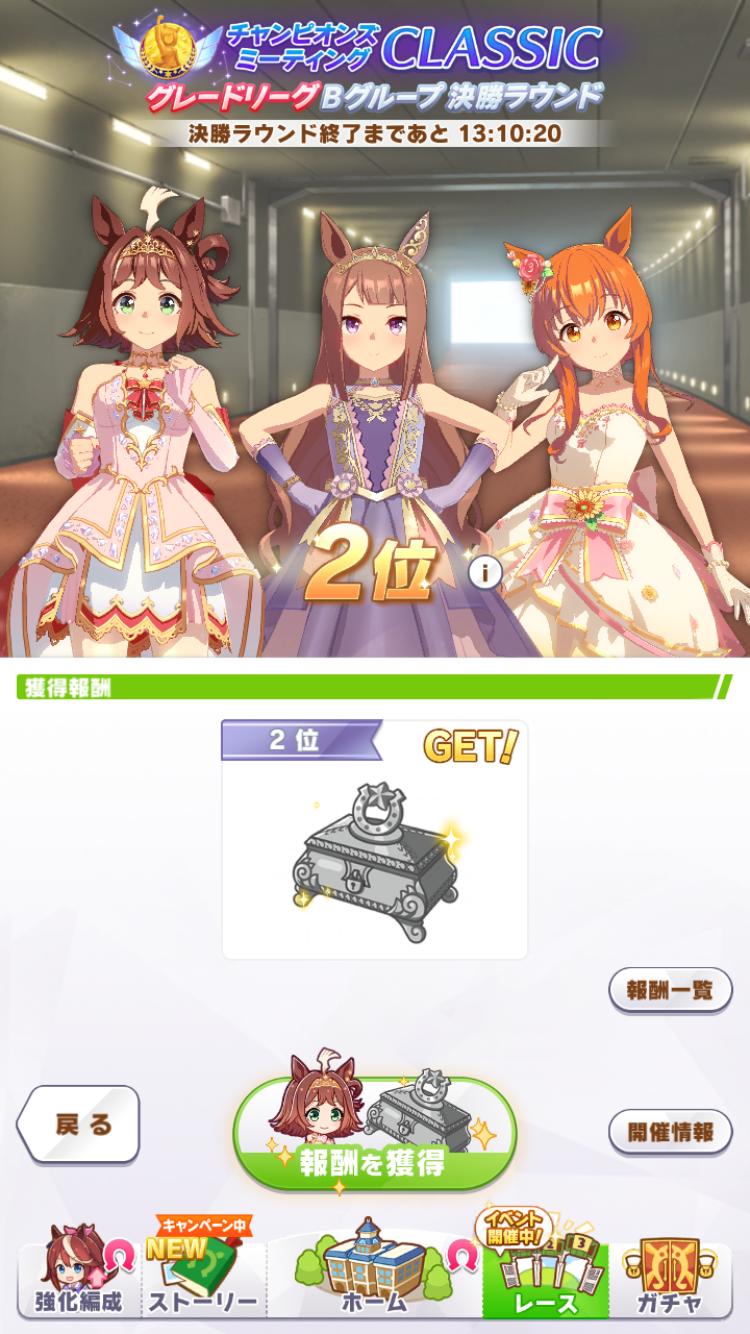
Task: Switch to the 強化編成 tab
Action: point(78,1278)
